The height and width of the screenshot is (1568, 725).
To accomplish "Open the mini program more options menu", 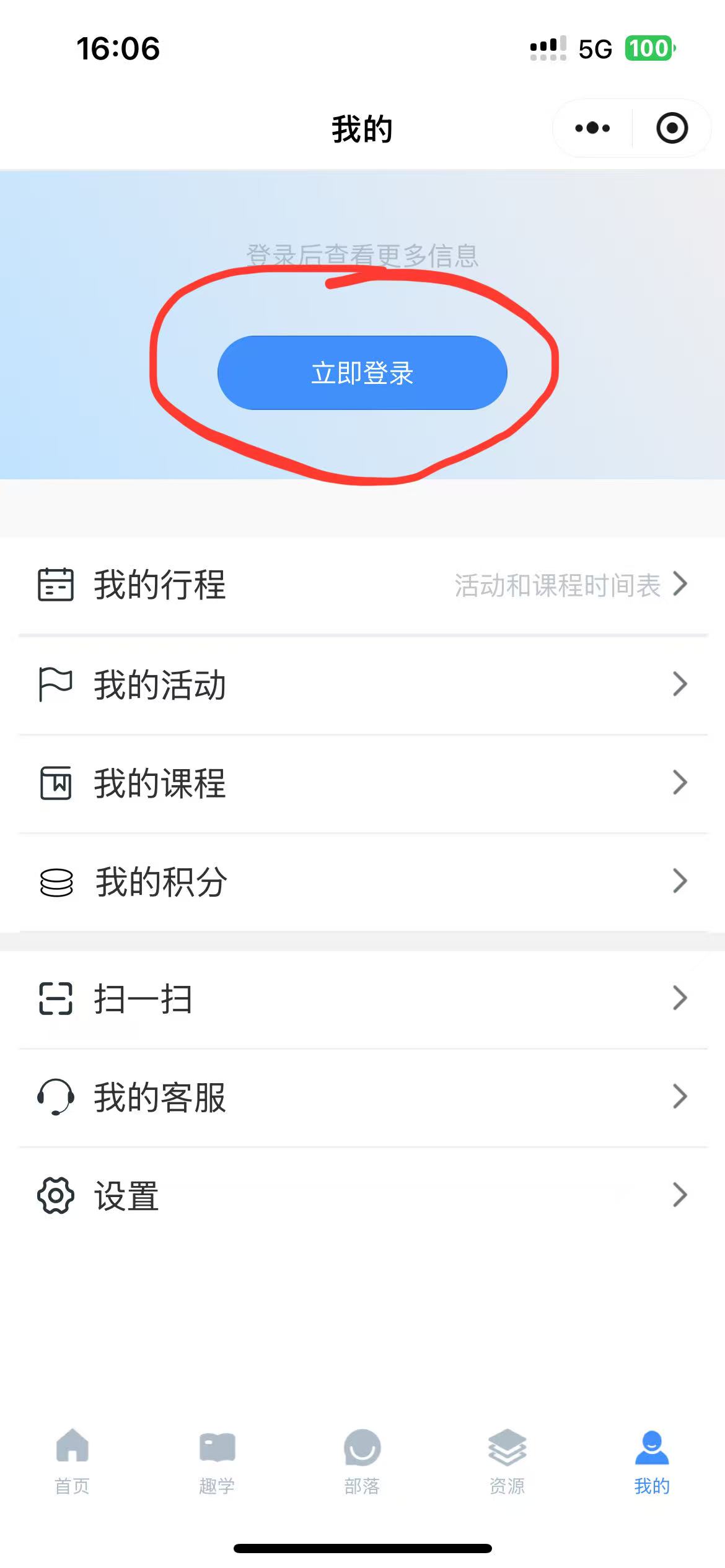I will [x=592, y=128].
